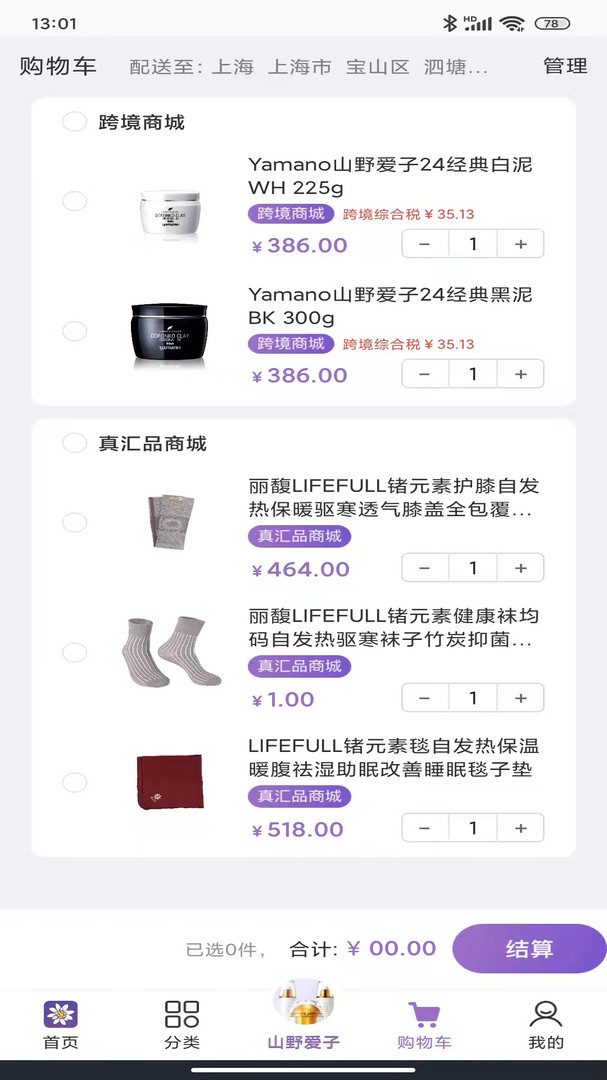Go to the 首页 home tab
The image size is (607, 1080).
(60, 1025)
